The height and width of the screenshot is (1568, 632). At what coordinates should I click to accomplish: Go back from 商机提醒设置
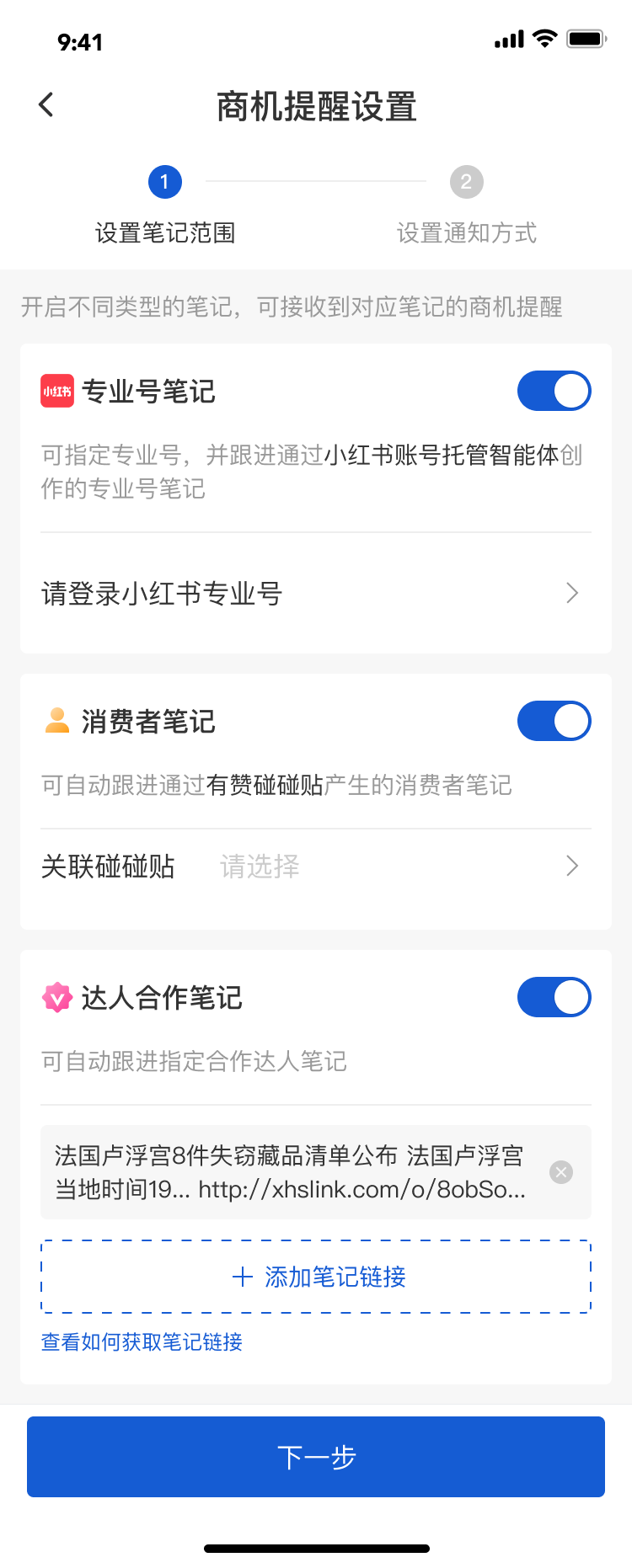pos(46,105)
